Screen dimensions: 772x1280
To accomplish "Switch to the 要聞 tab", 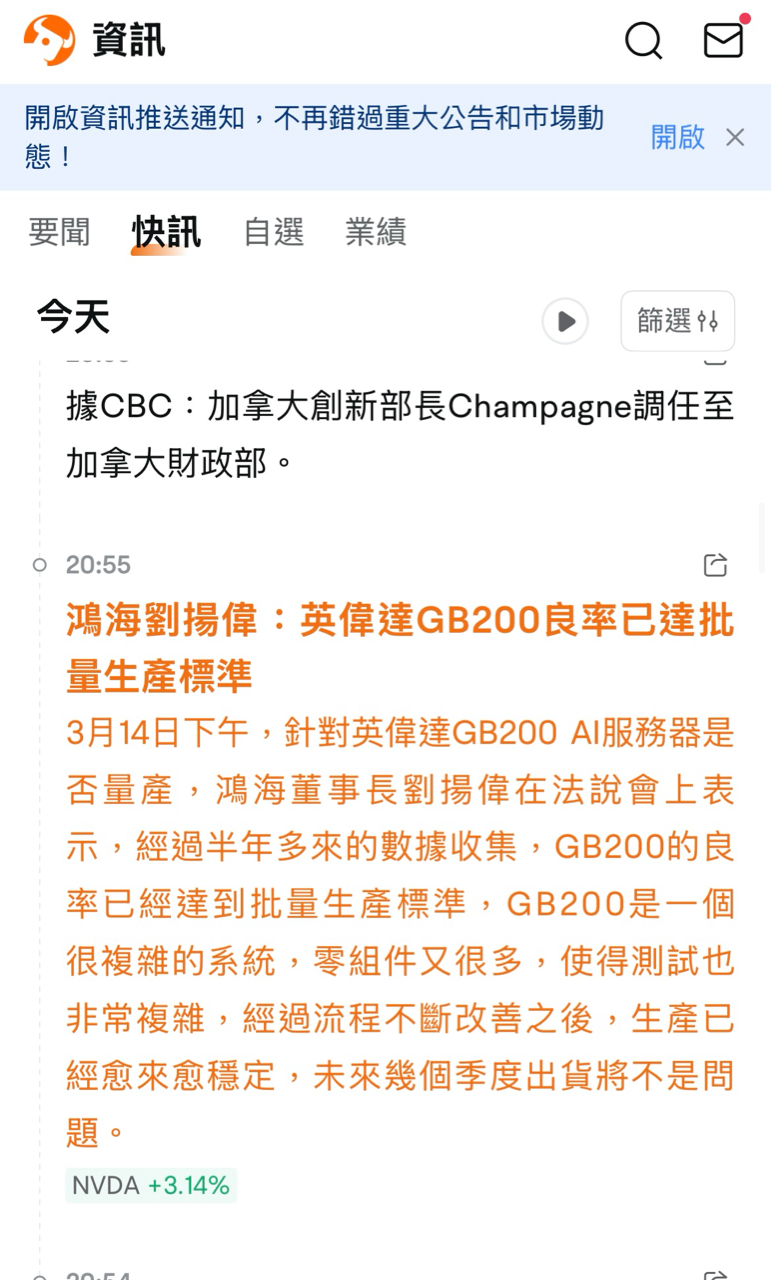I will 59,232.
